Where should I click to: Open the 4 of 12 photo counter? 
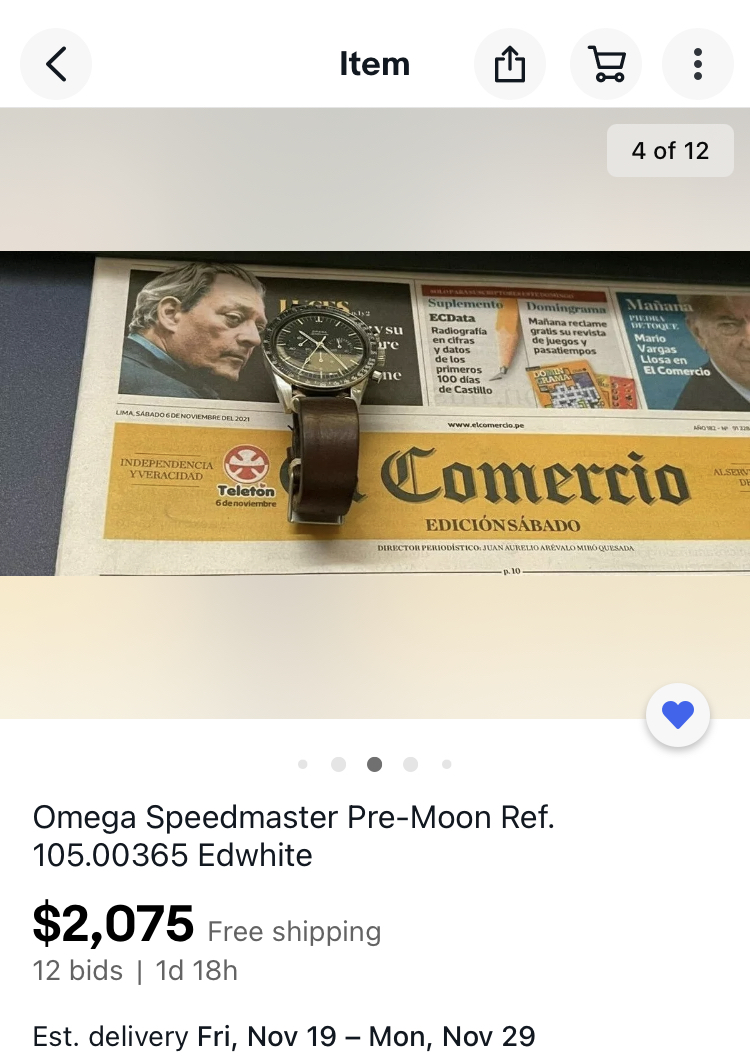(670, 150)
